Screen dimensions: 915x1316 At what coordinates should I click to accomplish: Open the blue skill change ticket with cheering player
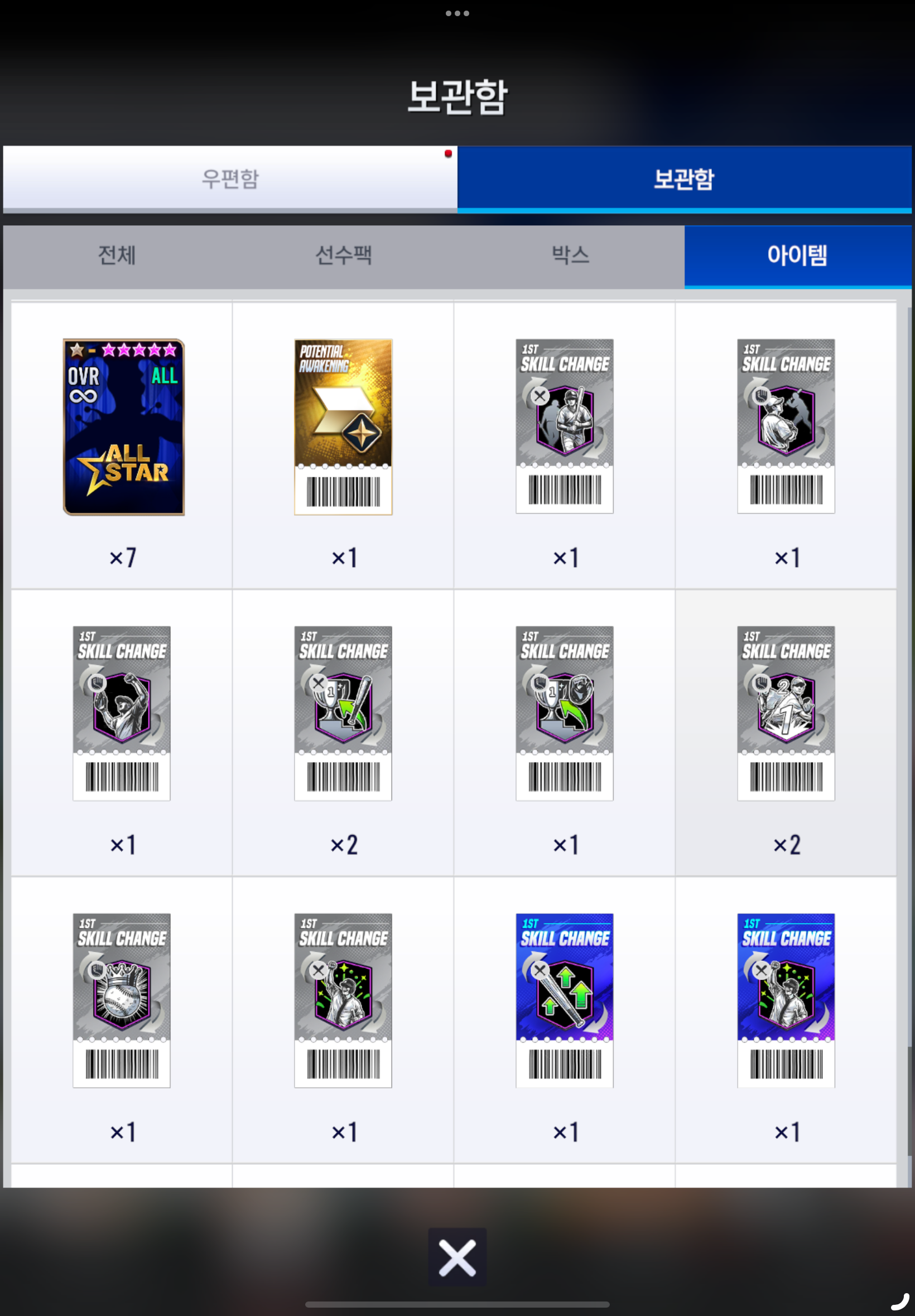786,1000
